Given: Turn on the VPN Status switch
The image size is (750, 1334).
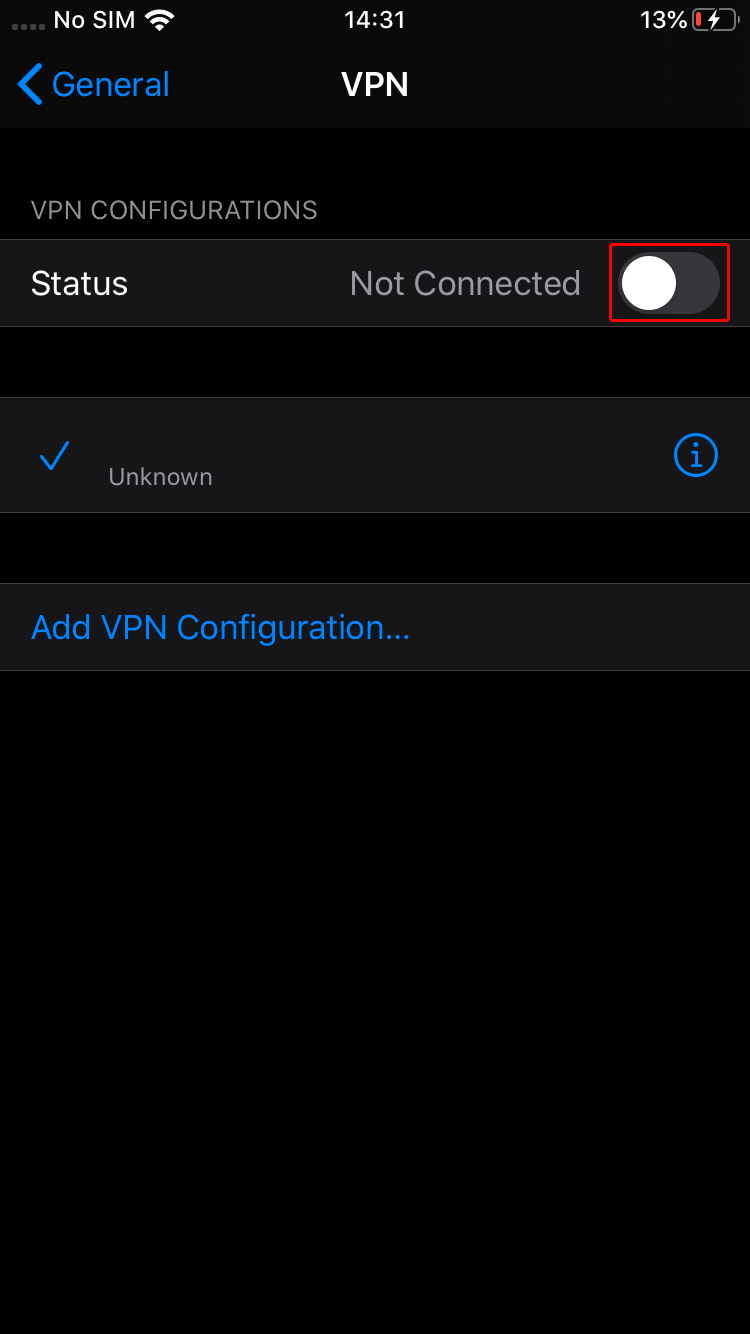Looking at the screenshot, I should coord(669,283).
